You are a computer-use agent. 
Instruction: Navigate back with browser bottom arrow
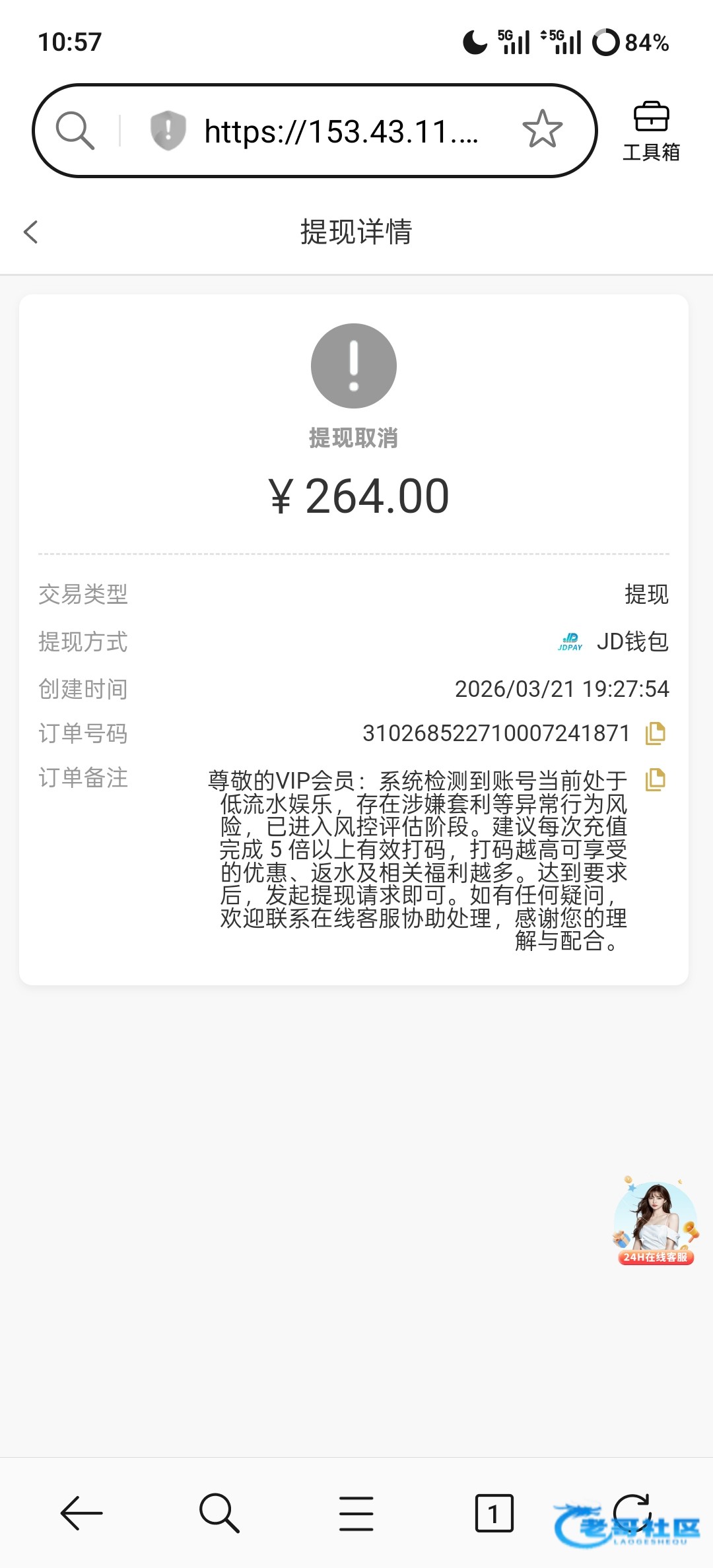(81, 1513)
